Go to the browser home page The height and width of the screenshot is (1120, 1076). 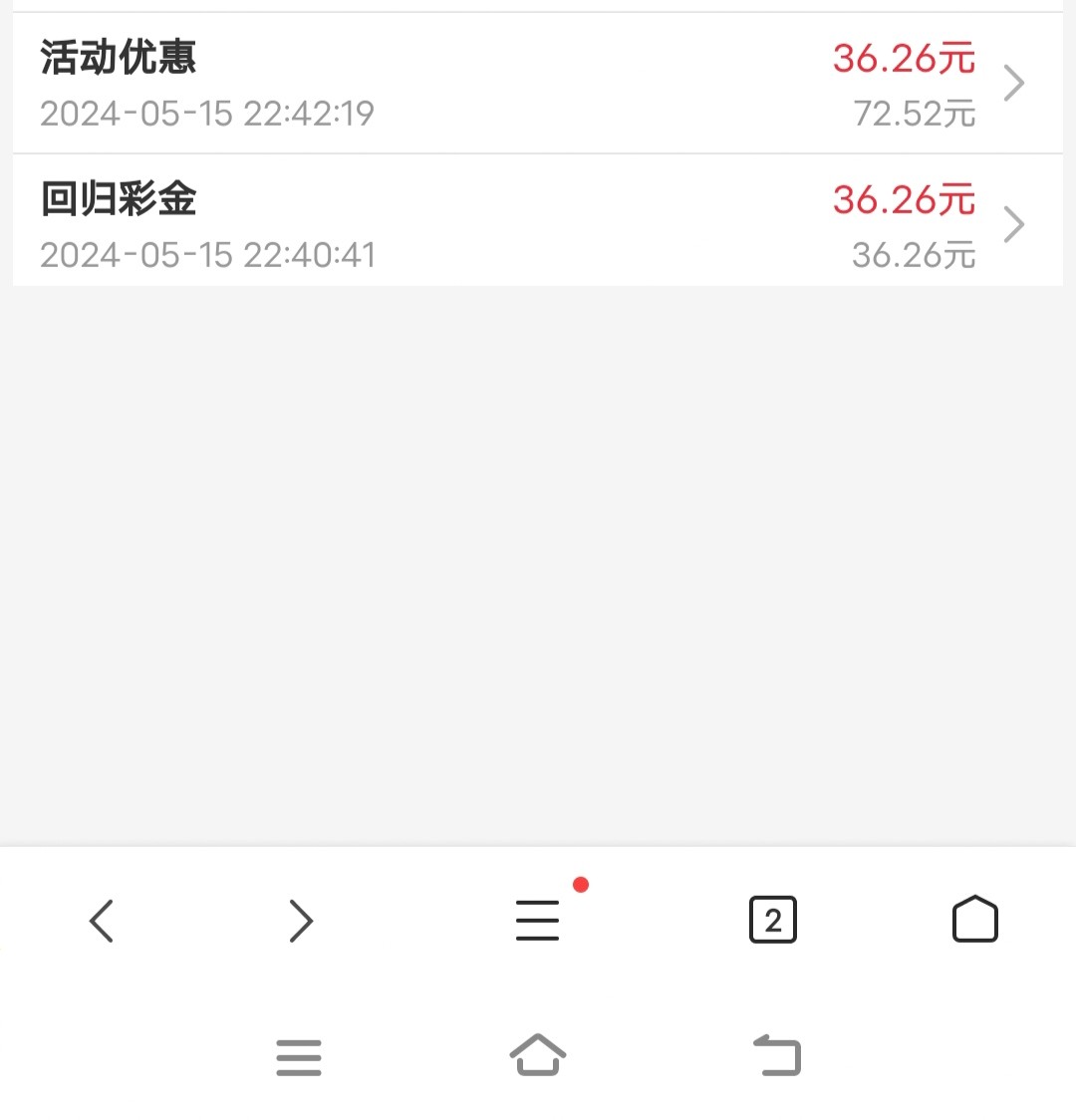pyautogui.click(x=974, y=920)
